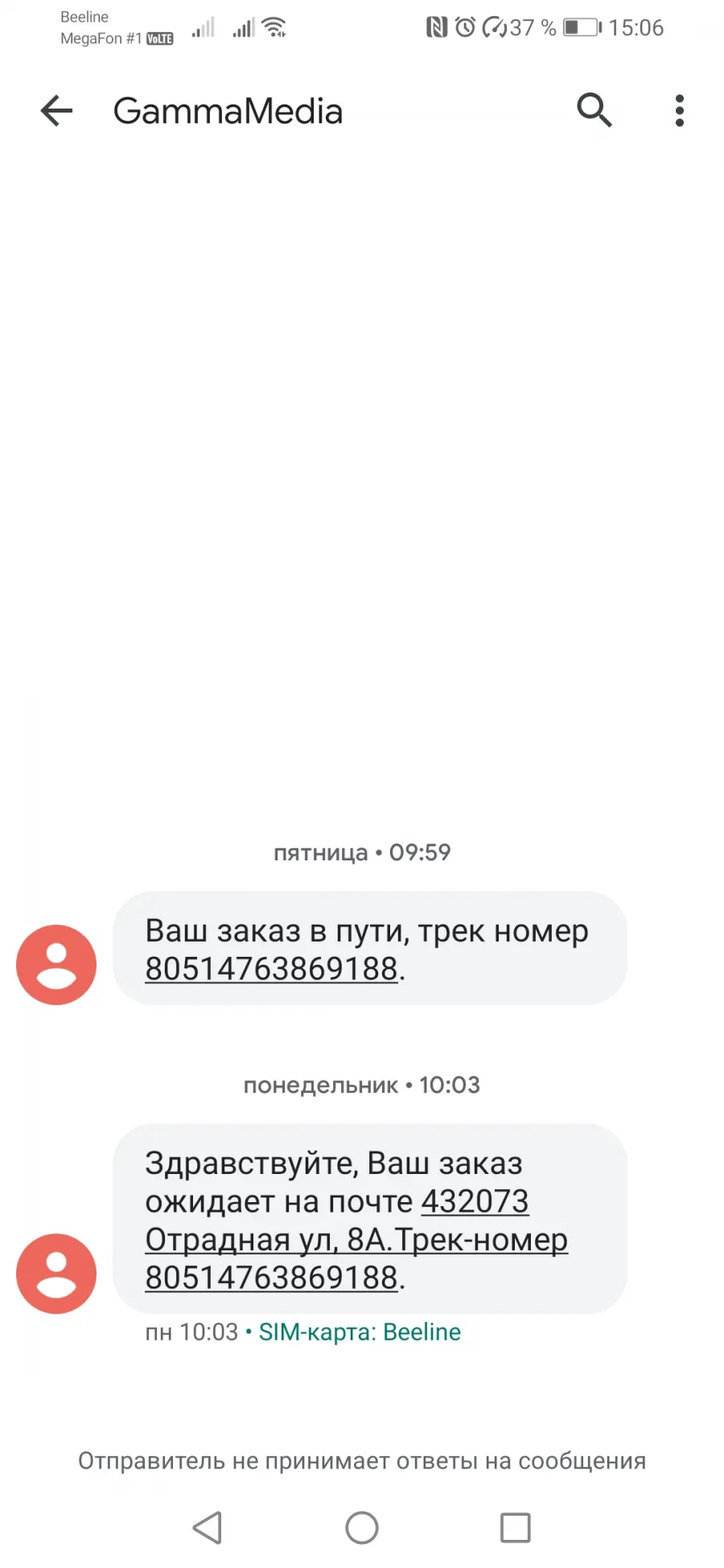Open recent apps with the square button
This screenshot has height=1568, width=724.
516,1528
